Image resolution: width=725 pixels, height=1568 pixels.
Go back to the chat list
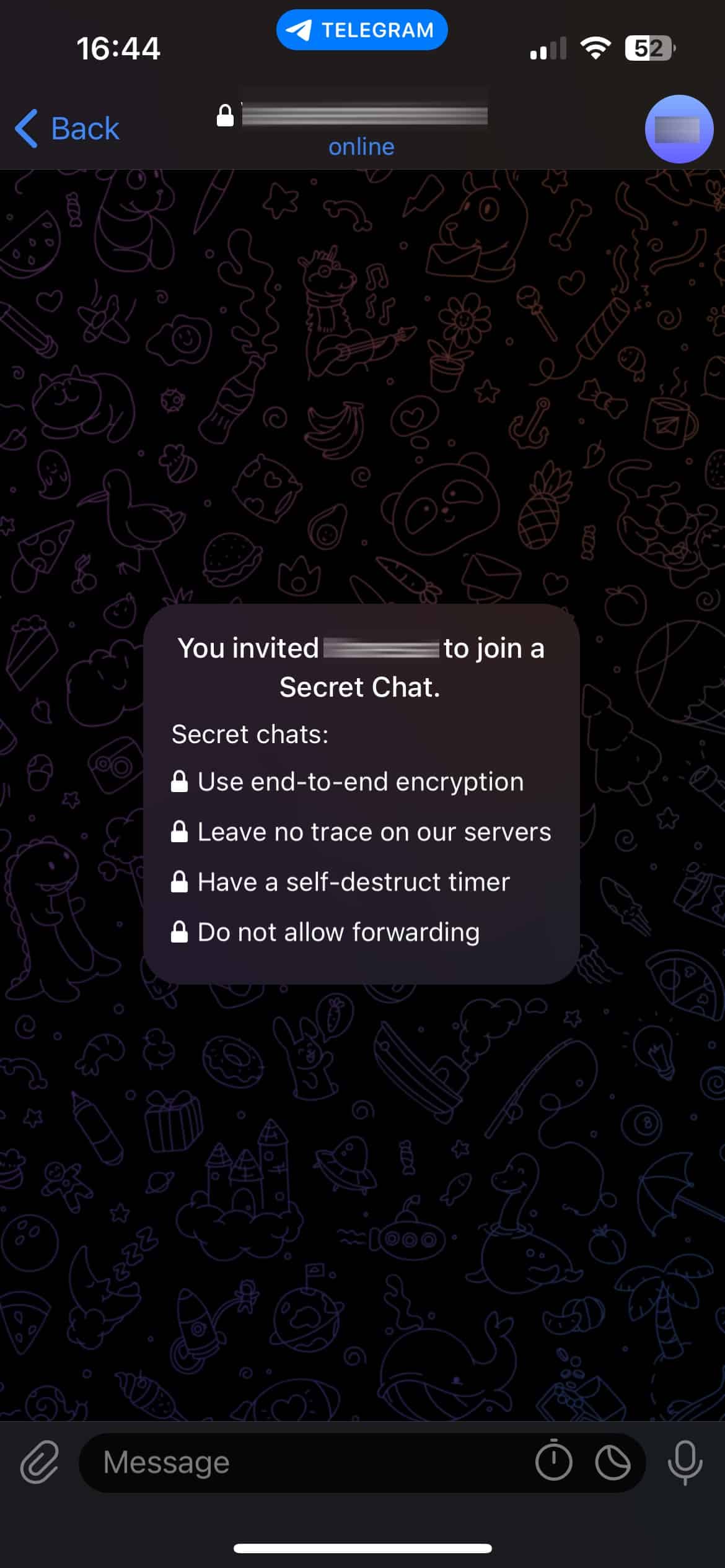(x=67, y=129)
